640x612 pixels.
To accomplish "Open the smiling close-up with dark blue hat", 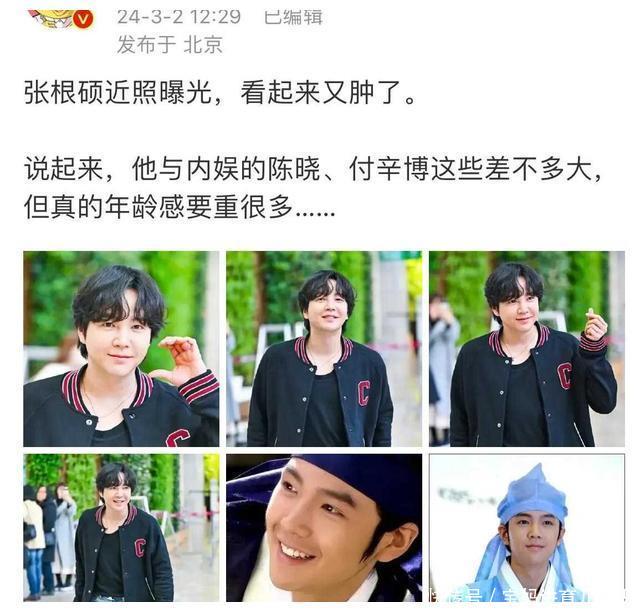I will click(x=324, y=527).
